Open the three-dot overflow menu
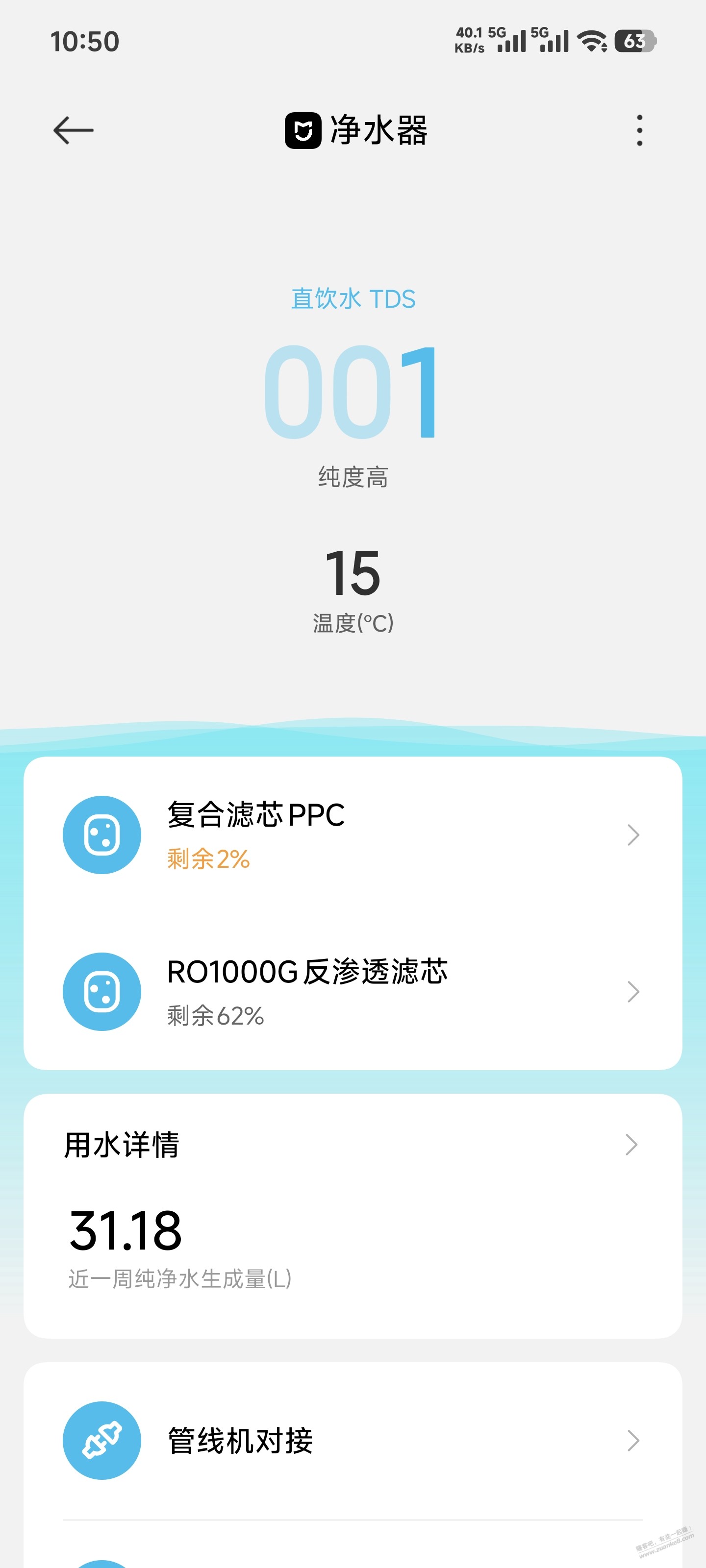Viewport: 706px width, 1568px height. (x=639, y=130)
